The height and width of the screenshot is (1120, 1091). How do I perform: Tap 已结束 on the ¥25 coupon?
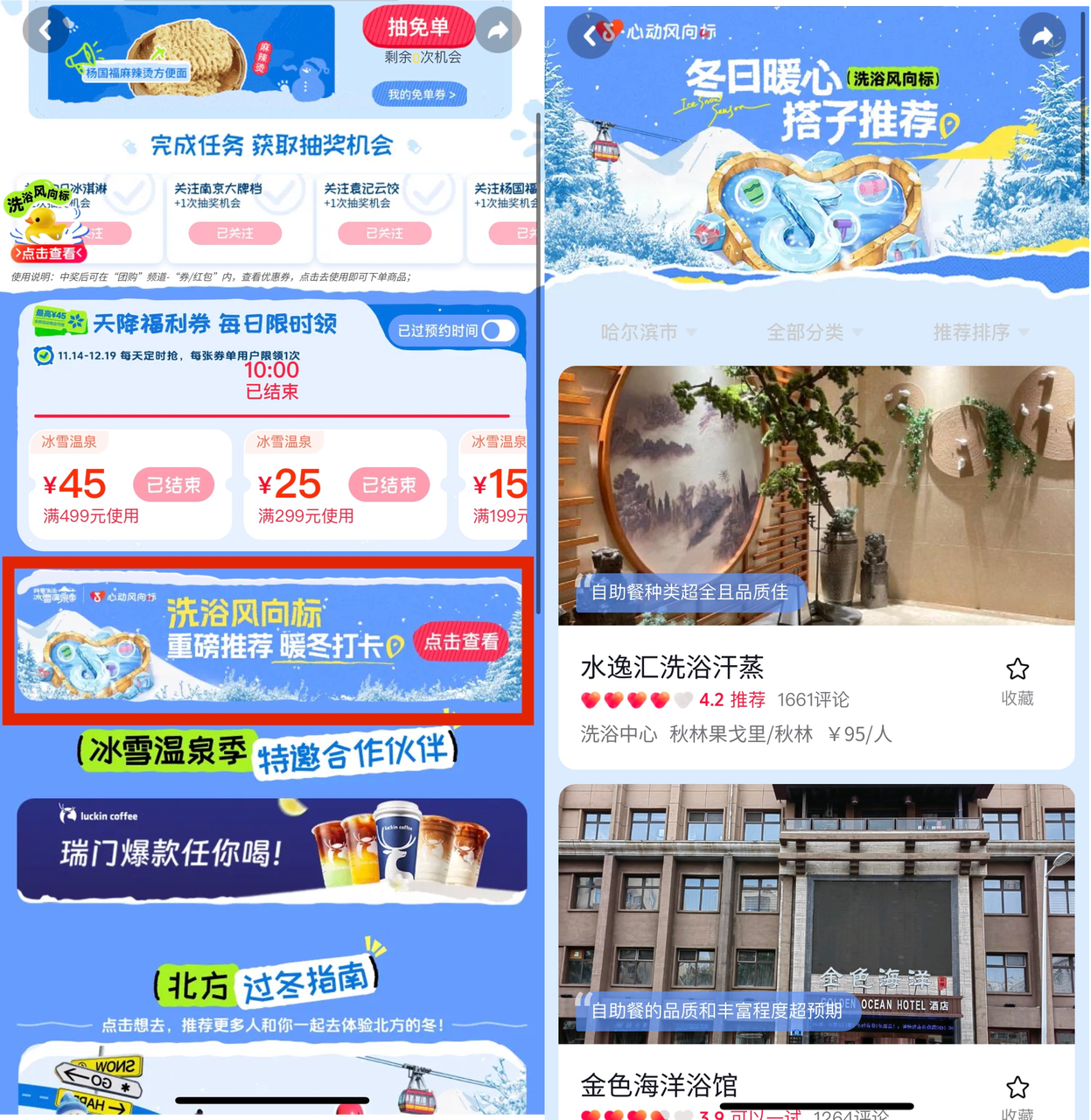point(389,485)
